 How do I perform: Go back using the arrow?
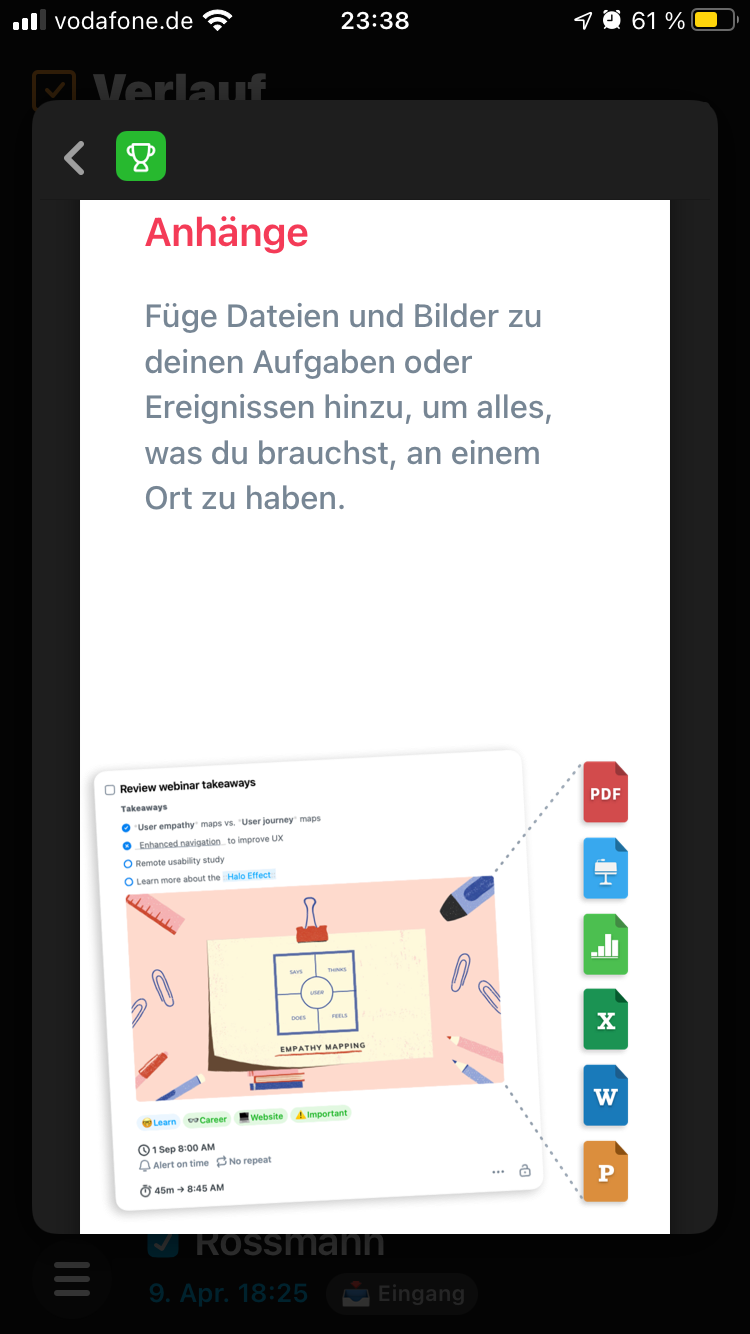click(74, 158)
